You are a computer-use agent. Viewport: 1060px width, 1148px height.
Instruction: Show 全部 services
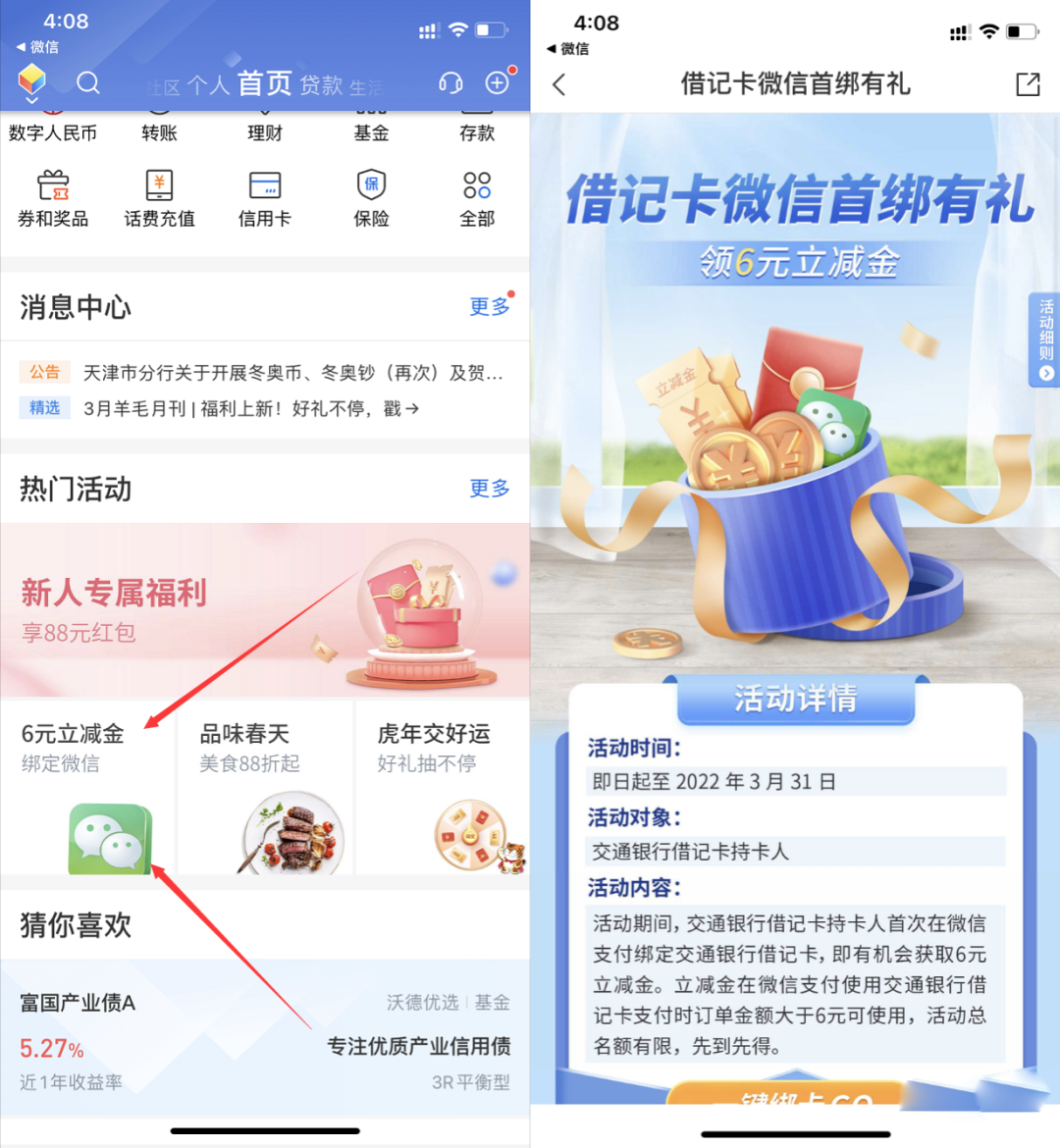(477, 198)
